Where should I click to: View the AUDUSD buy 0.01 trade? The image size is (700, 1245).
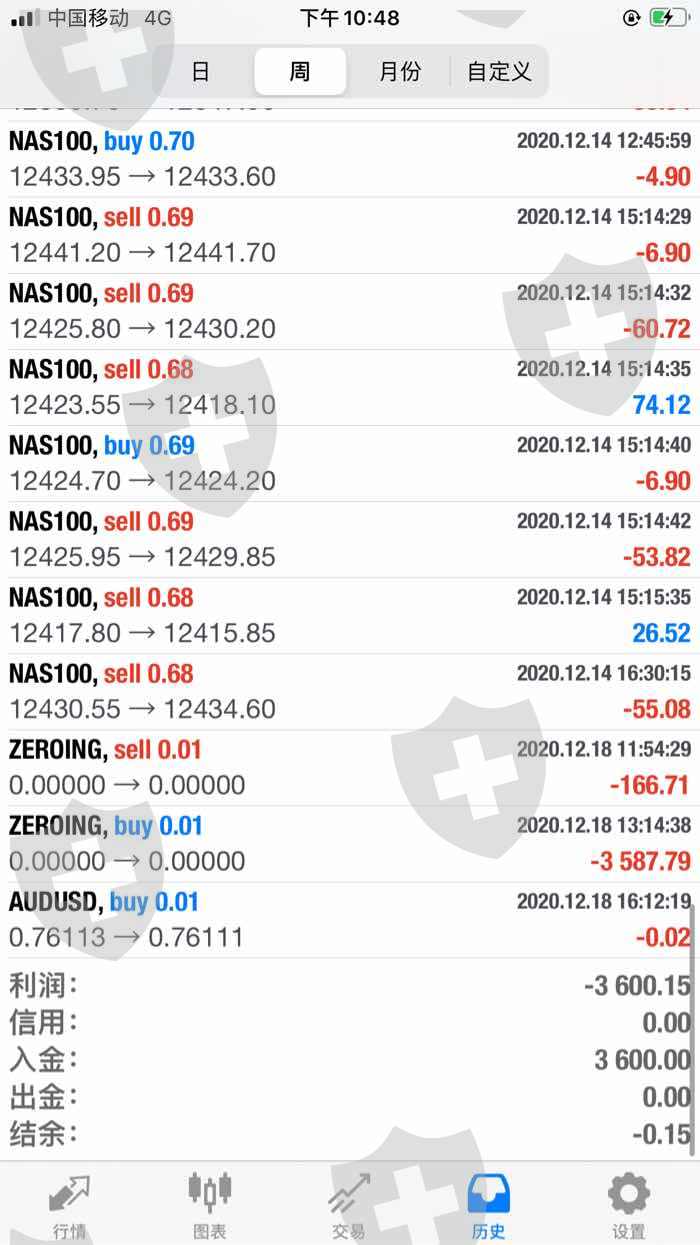click(x=350, y=919)
